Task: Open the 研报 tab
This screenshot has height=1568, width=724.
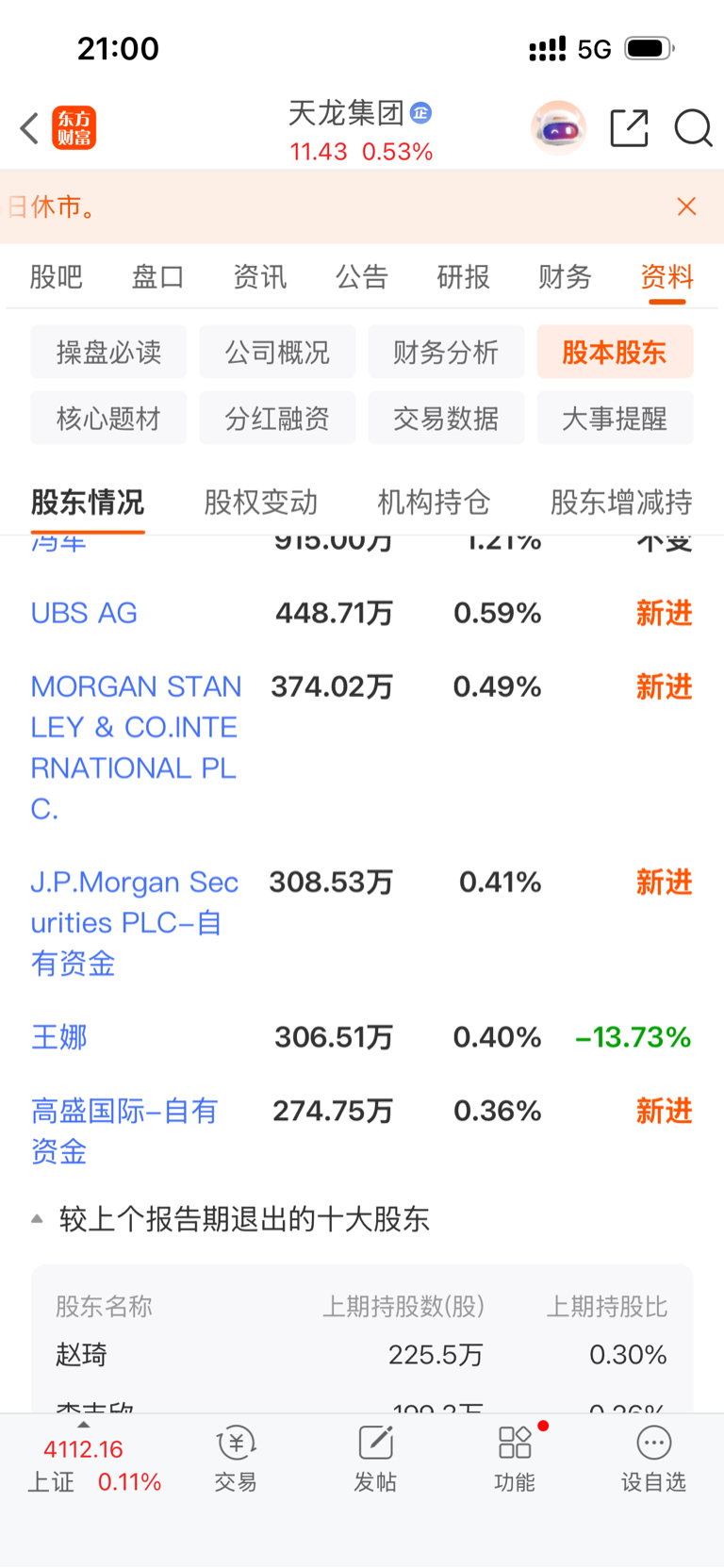Action: click(x=463, y=276)
